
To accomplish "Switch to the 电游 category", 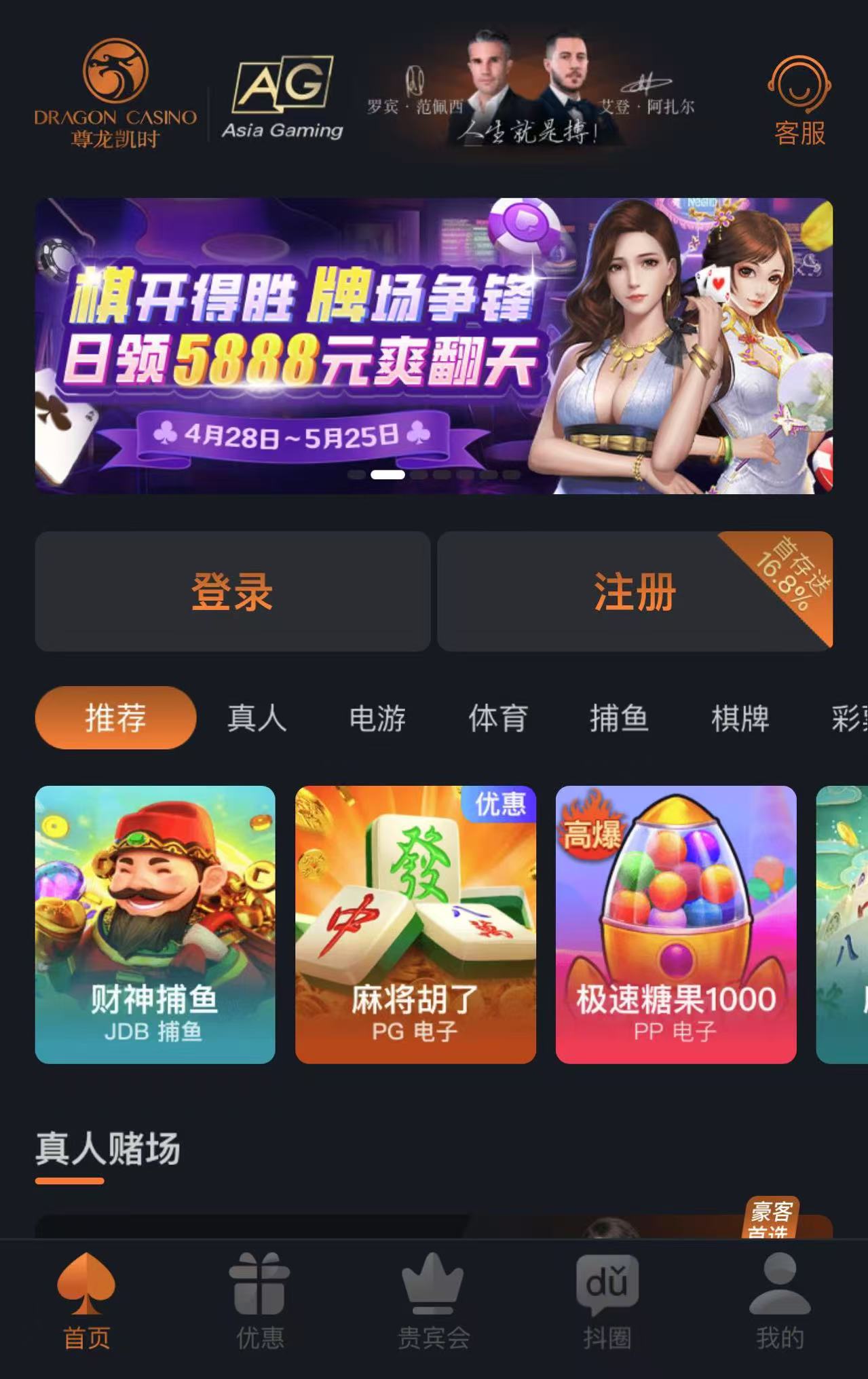I will pos(377,718).
